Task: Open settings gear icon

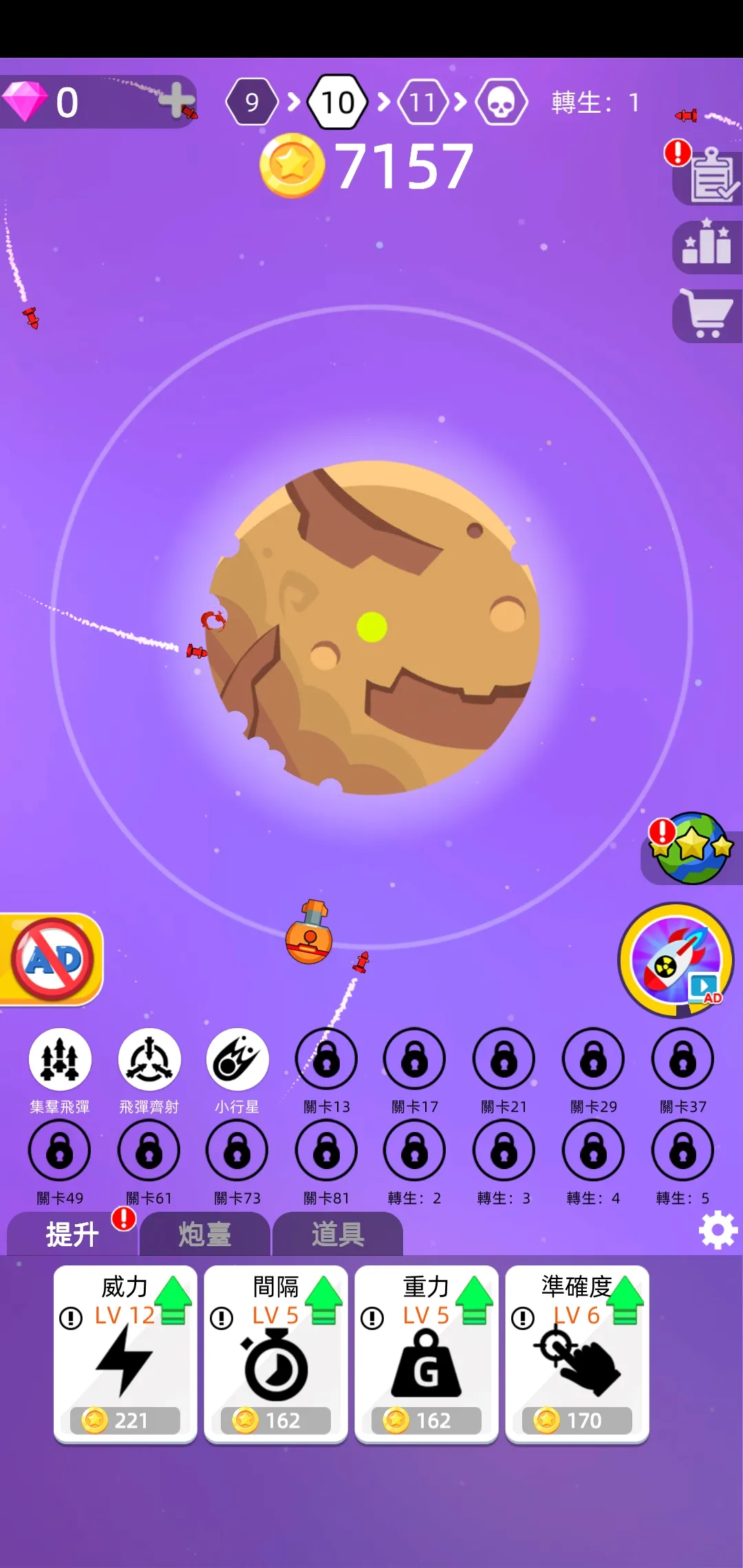Action: (718, 1230)
